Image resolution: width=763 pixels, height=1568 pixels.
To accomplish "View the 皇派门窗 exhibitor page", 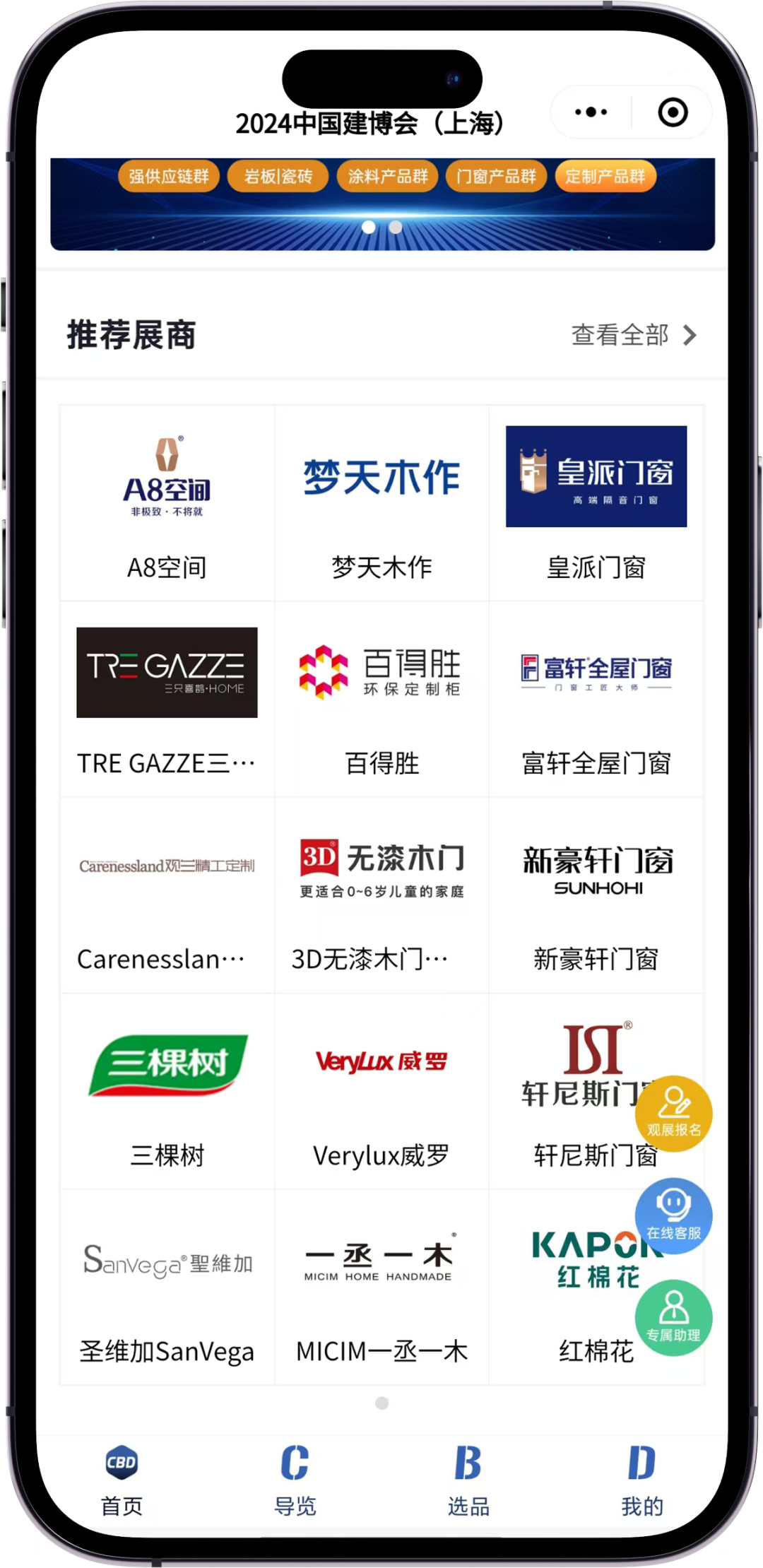I will (x=596, y=503).
